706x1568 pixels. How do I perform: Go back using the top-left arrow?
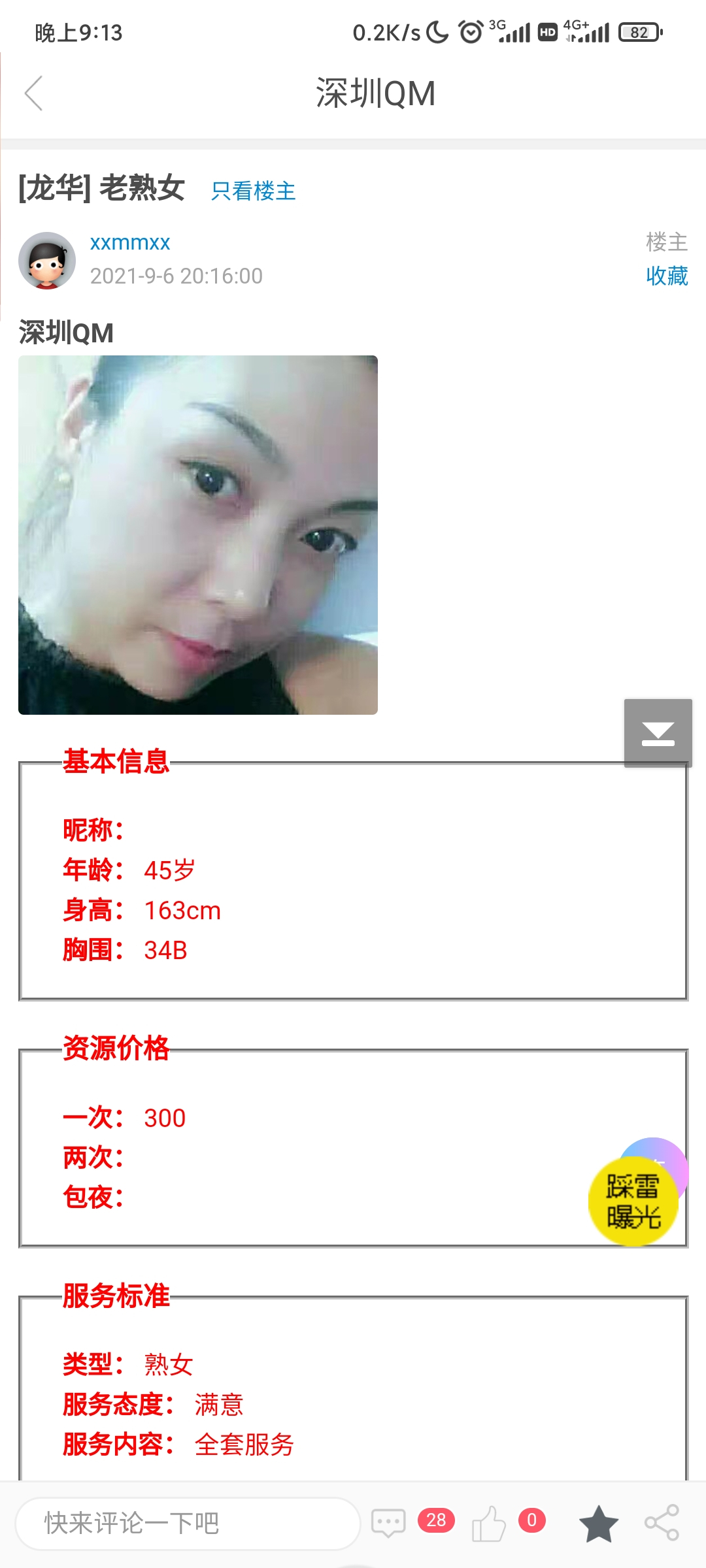pyautogui.click(x=34, y=93)
